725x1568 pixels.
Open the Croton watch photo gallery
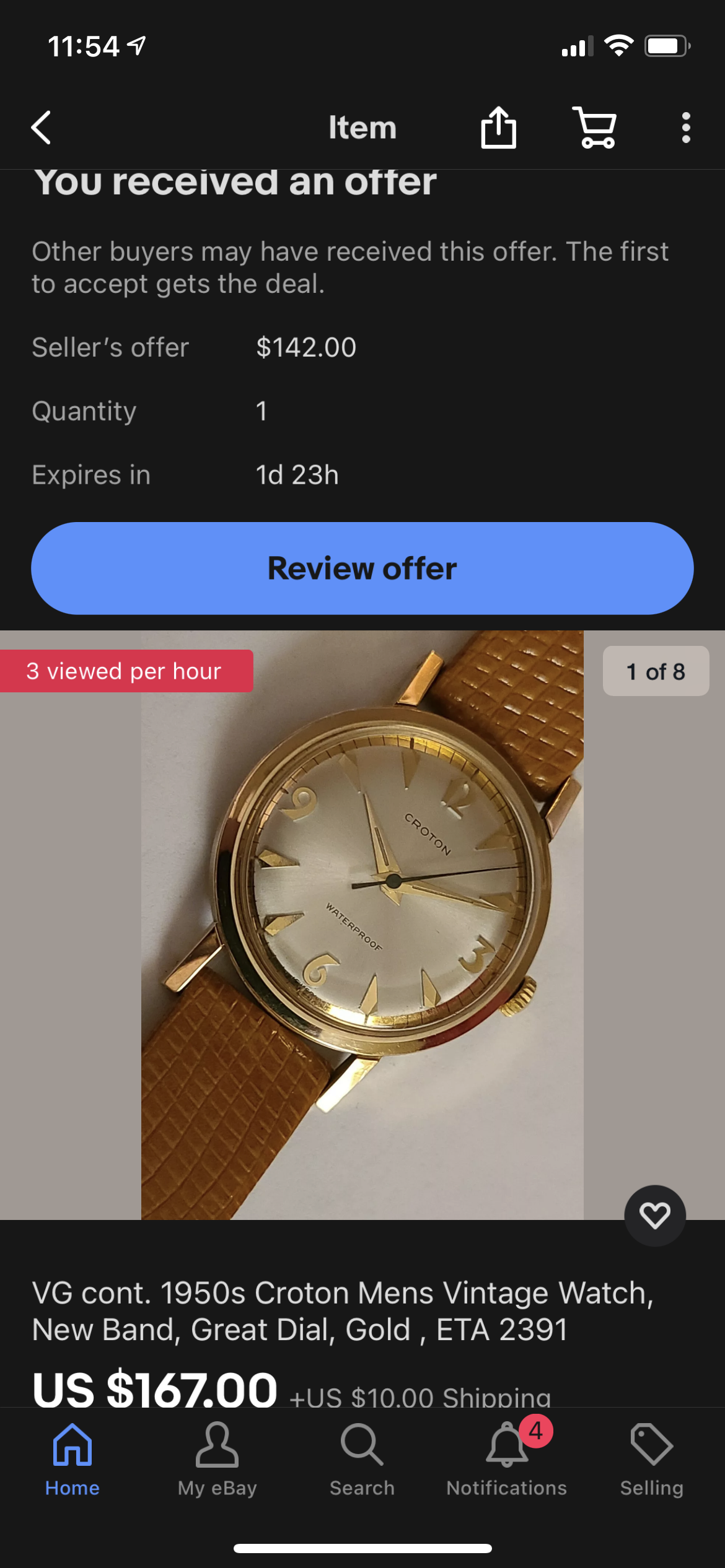[362, 925]
